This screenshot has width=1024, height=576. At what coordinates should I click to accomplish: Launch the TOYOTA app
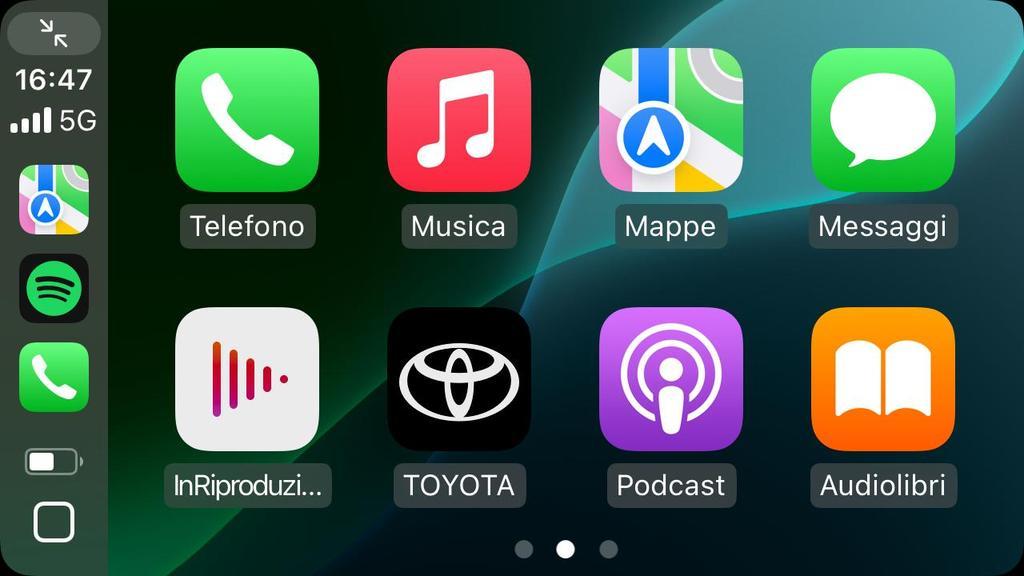459,379
